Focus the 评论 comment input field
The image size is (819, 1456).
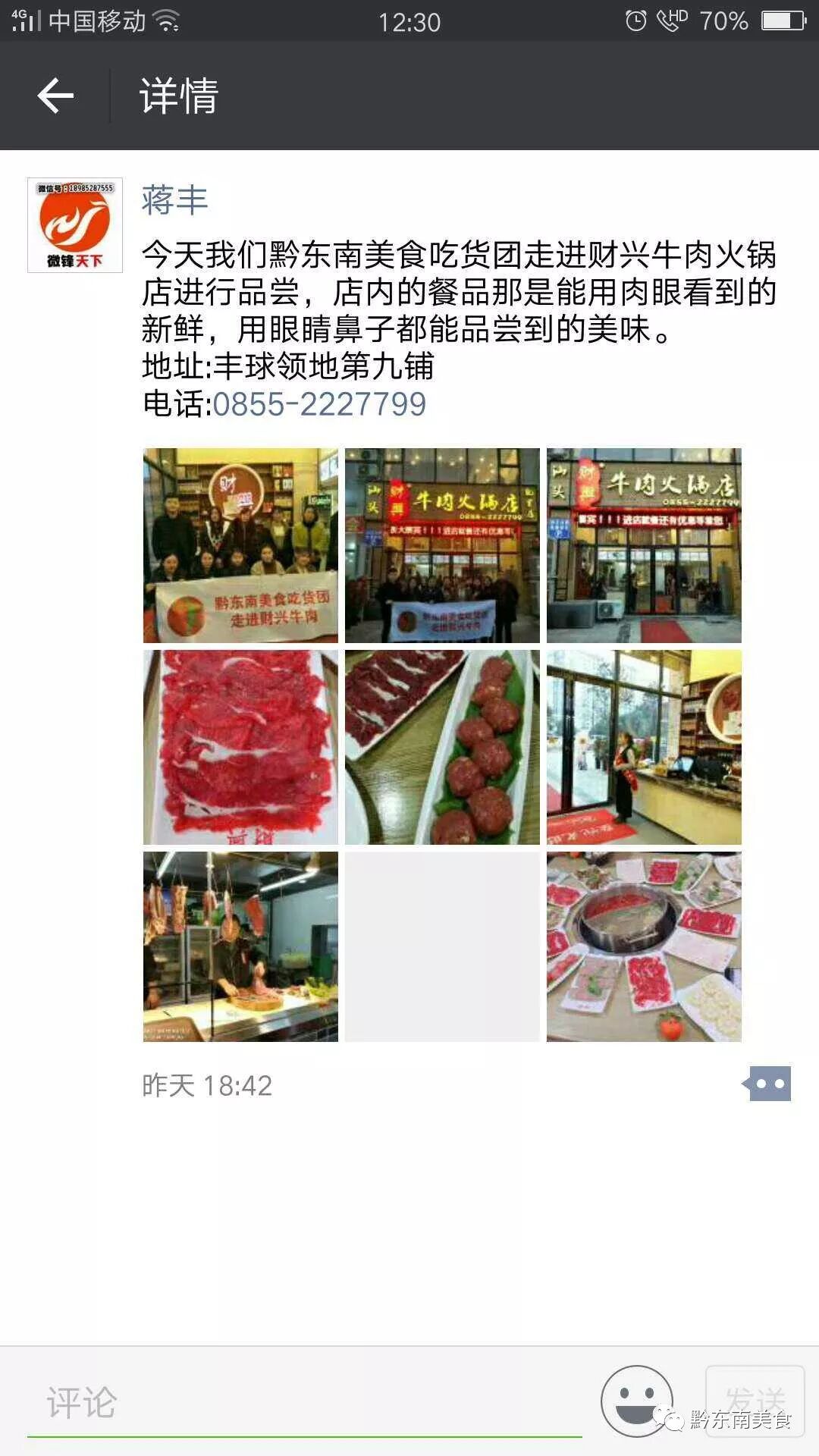coord(303,1403)
